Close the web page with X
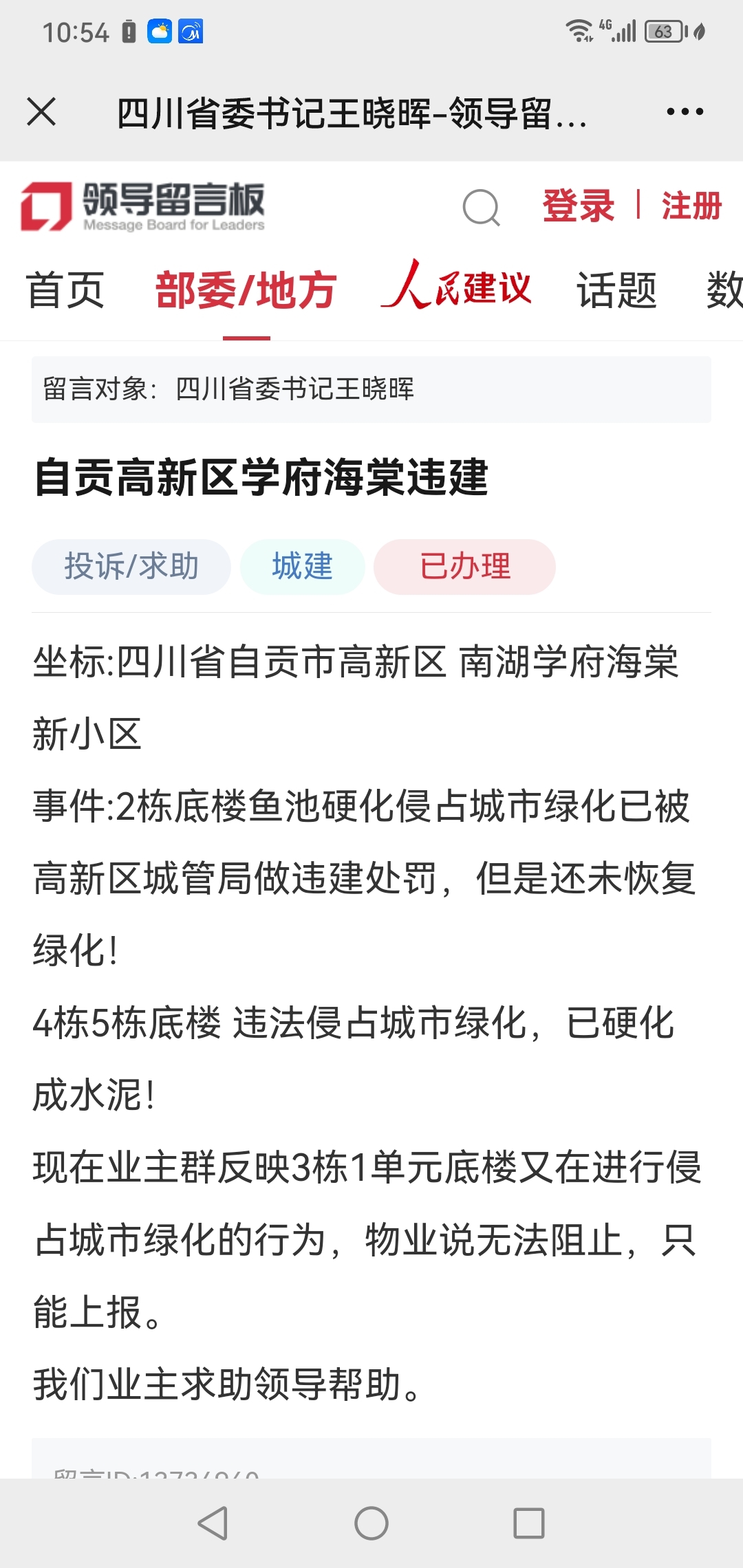The width and height of the screenshot is (743, 1568). click(x=41, y=112)
